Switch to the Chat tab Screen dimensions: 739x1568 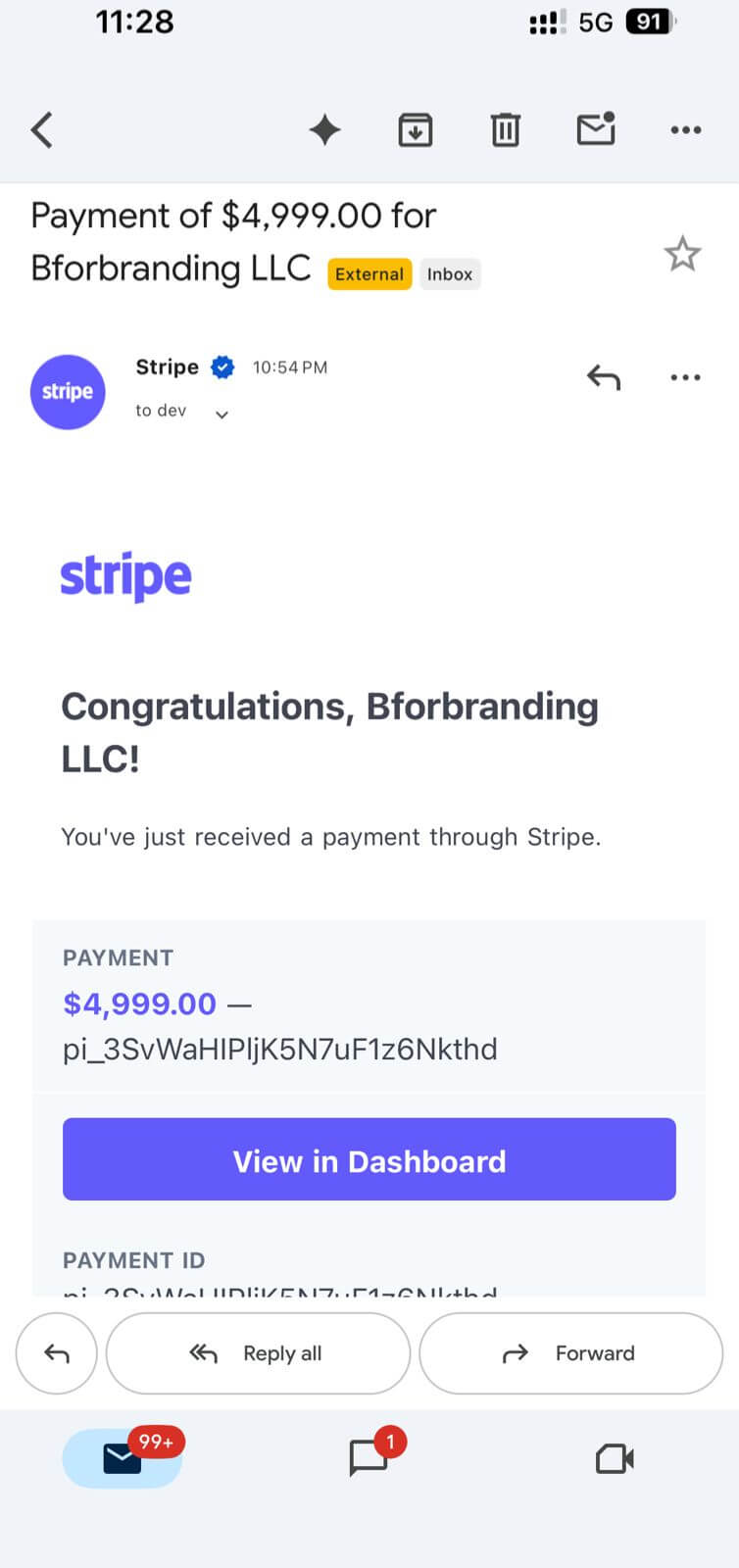pos(369,1458)
